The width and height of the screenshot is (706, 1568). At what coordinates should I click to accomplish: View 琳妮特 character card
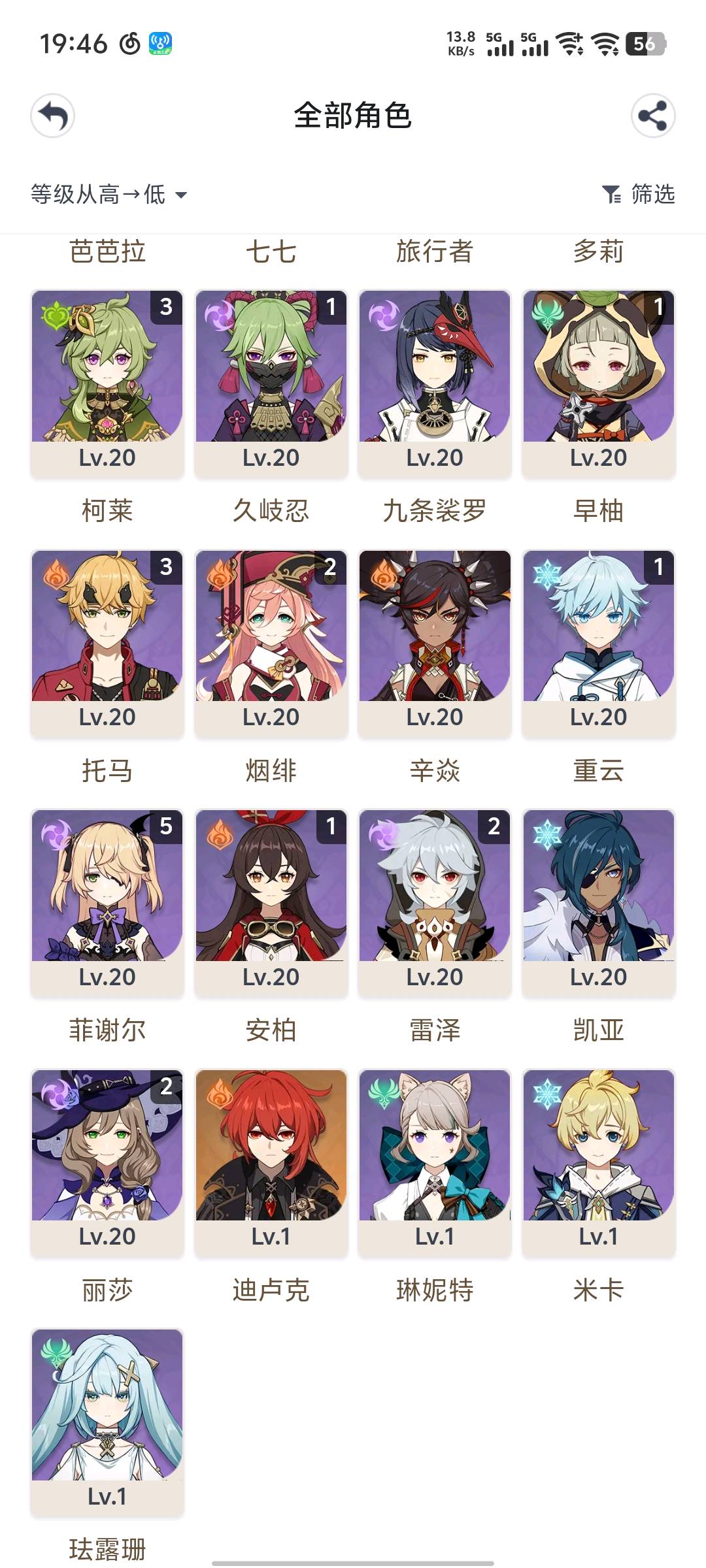click(x=435, y=1163)
